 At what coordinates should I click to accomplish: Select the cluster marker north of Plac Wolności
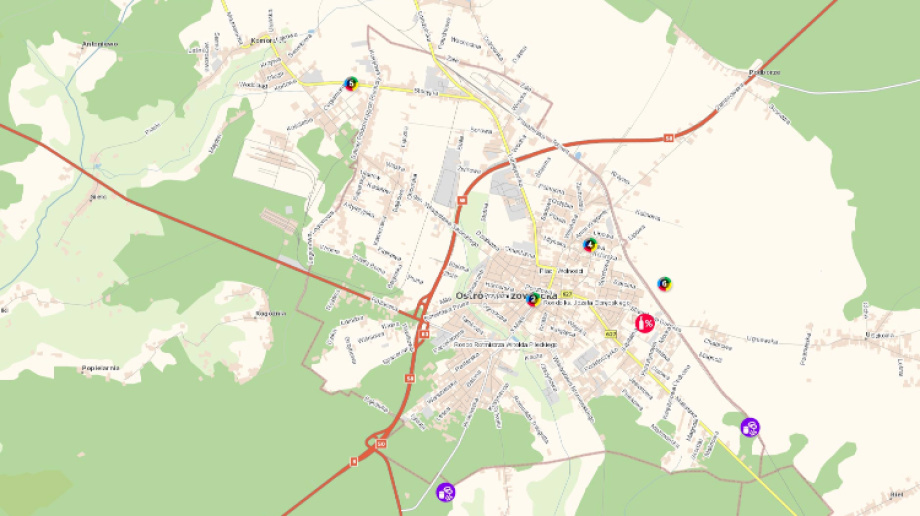click(x=590, y=244)
